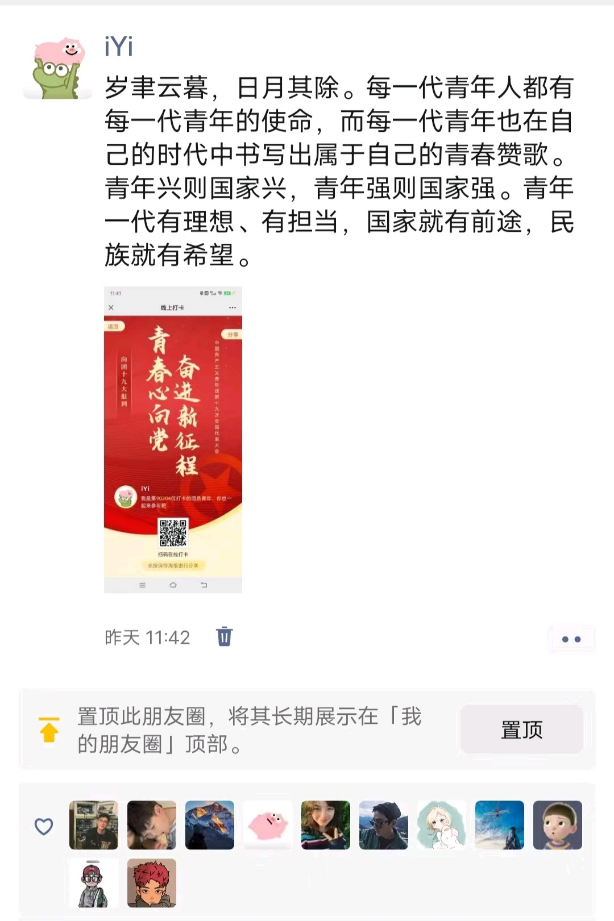Open the like and comment menu
The image size is (614, 921).
click(x=571, y=638)
